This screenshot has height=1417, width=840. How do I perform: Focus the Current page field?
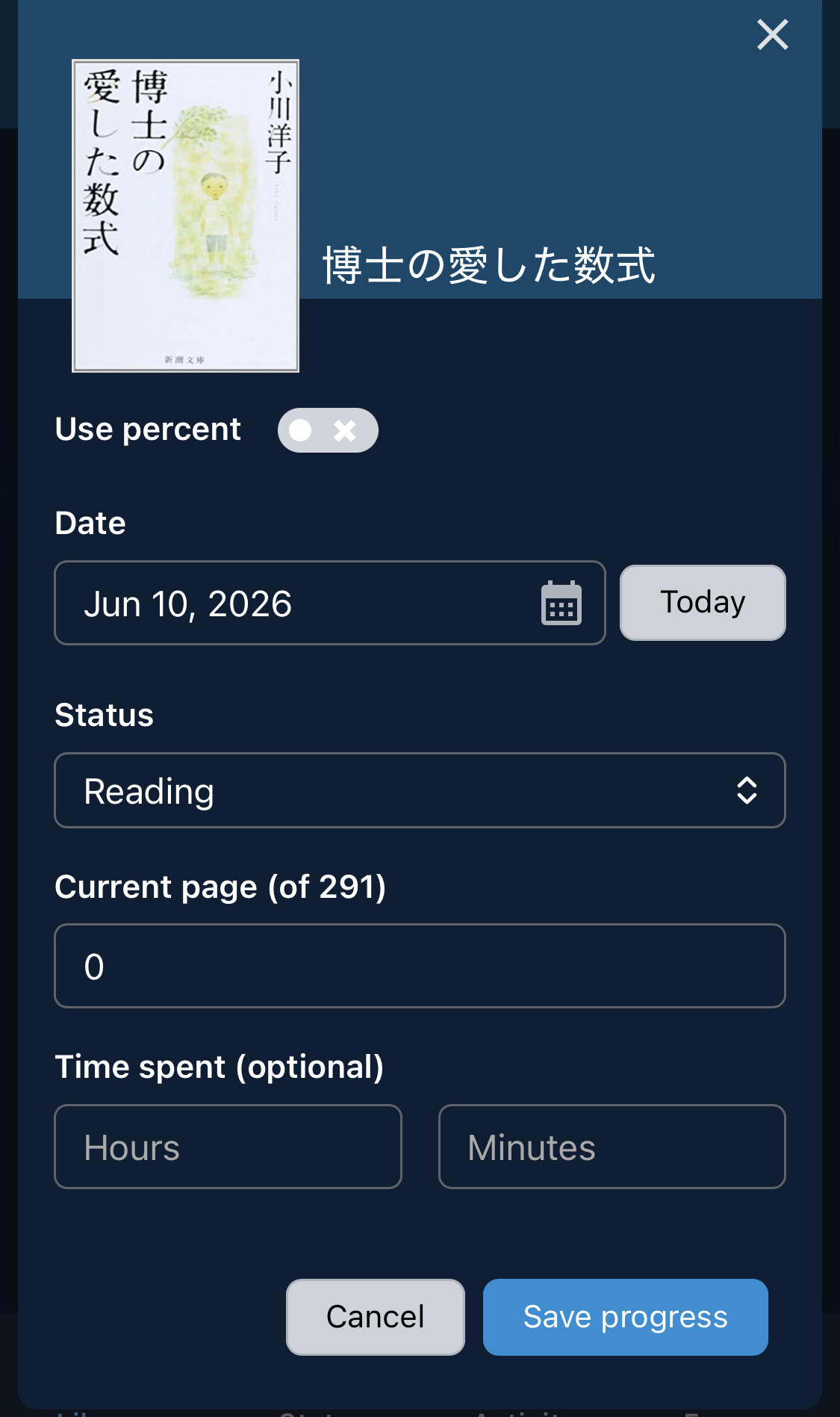(420, 966)
